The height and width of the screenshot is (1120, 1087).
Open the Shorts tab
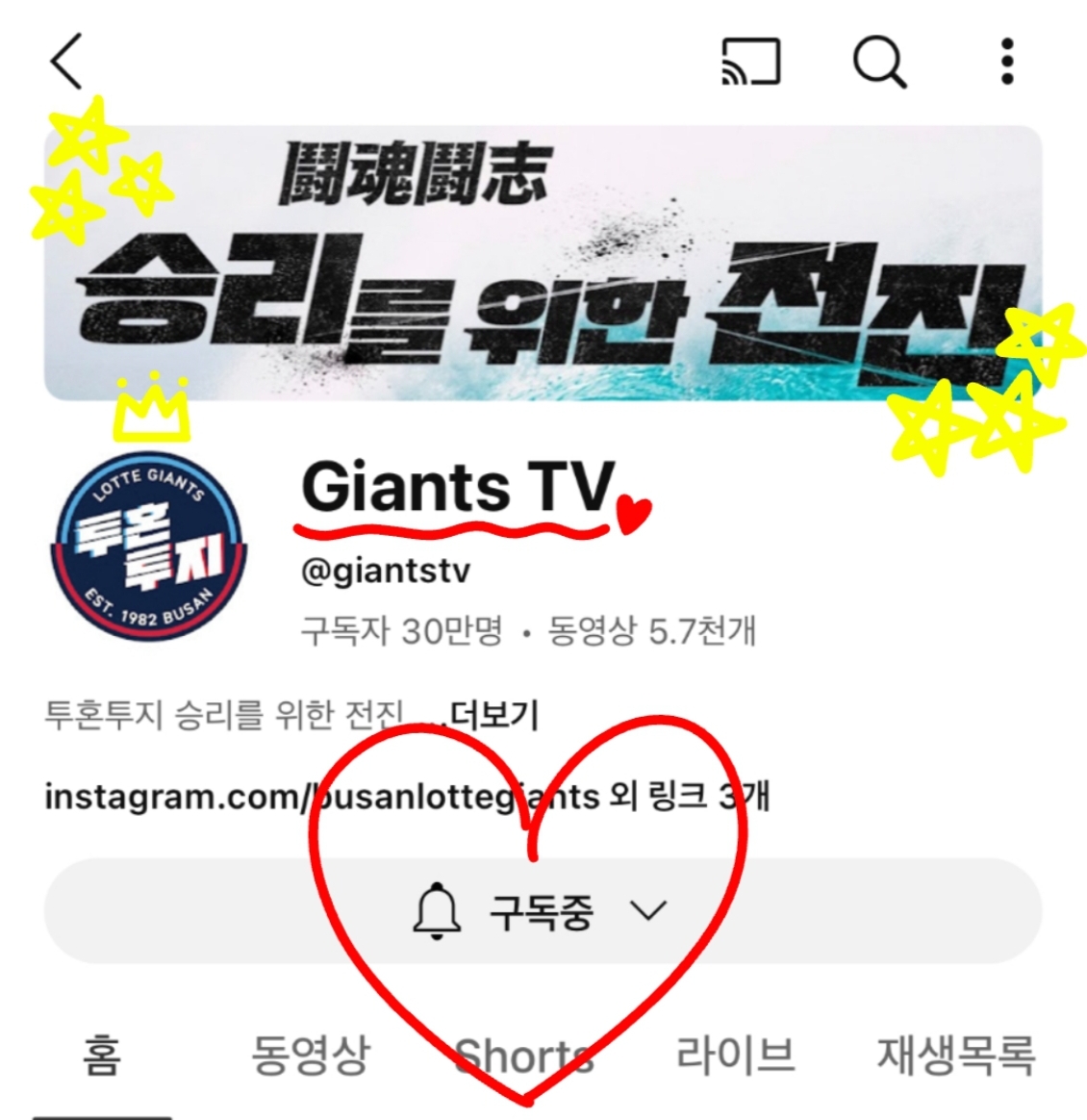point(524,1056)
